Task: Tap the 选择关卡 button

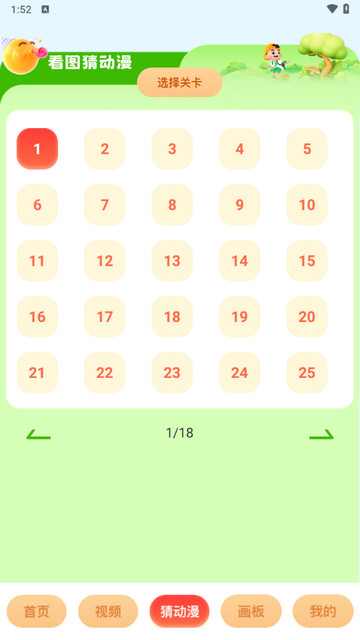Action: click(x=180, y=82)
